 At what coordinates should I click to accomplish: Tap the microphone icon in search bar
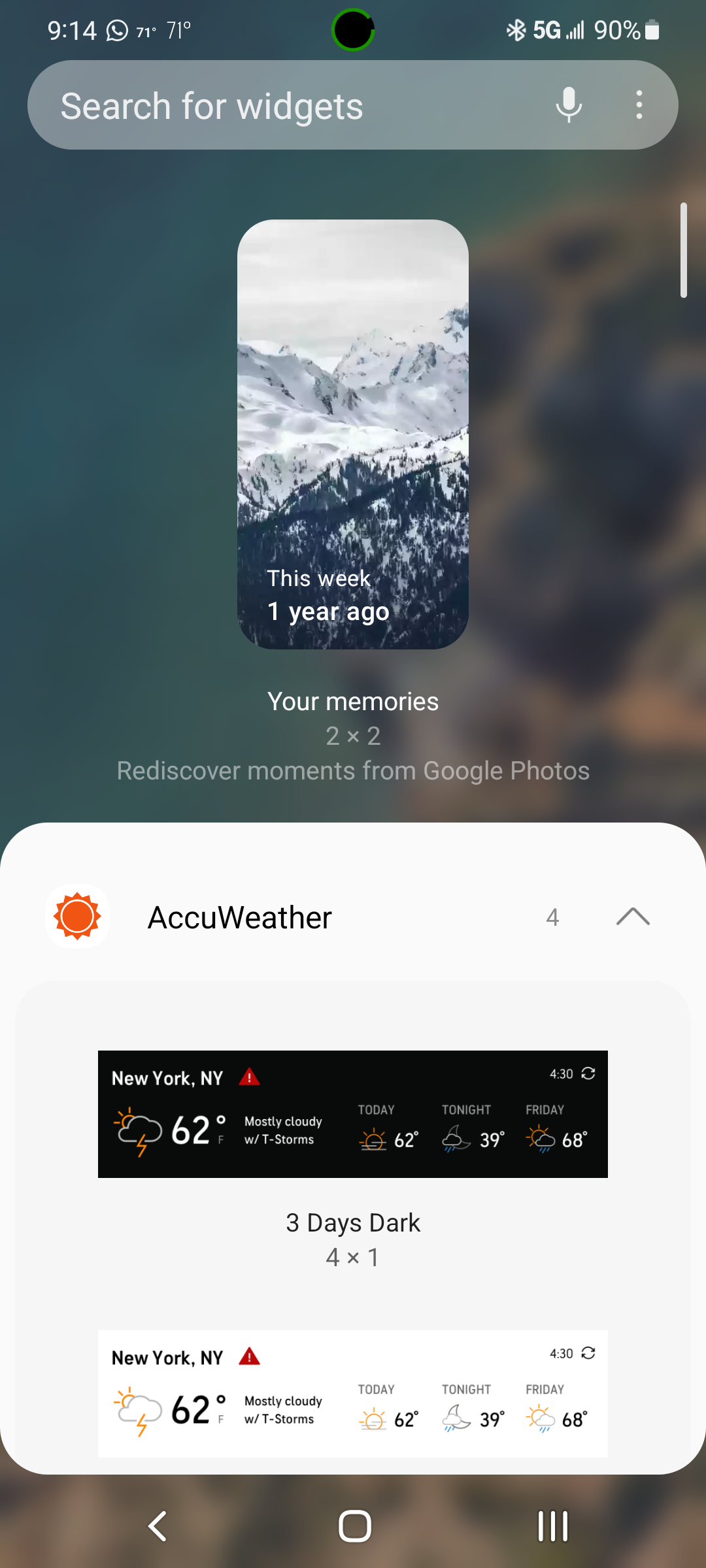[569, 105]
